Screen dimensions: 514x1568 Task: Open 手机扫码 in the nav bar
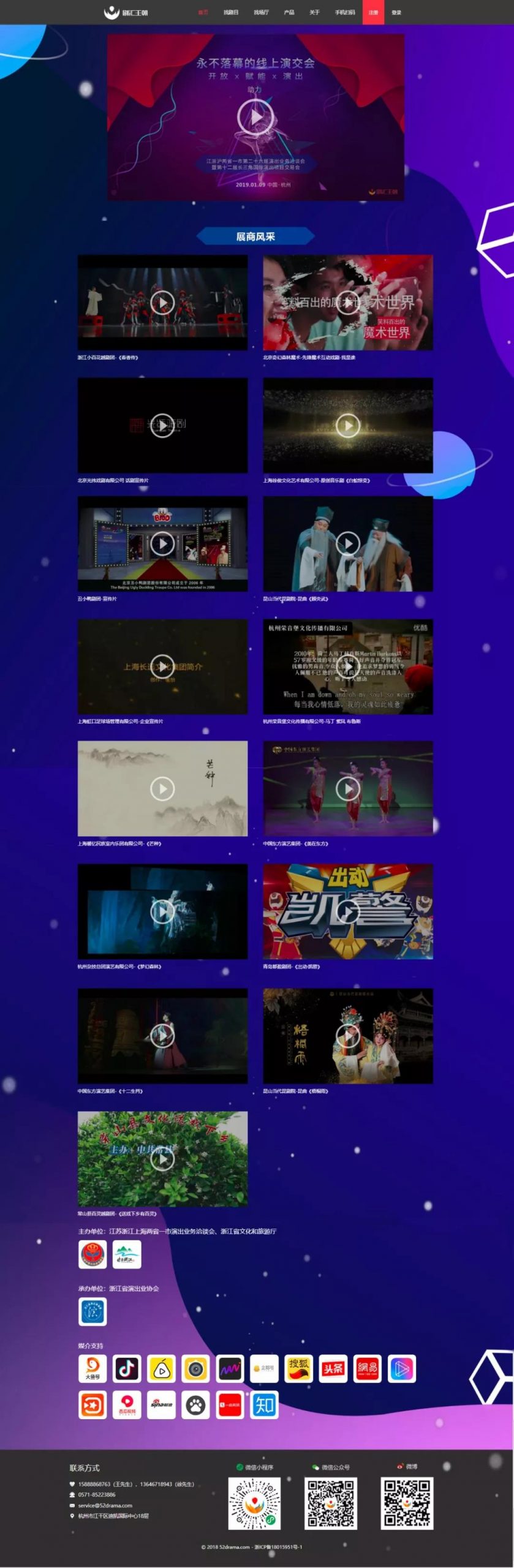[345, 12]
